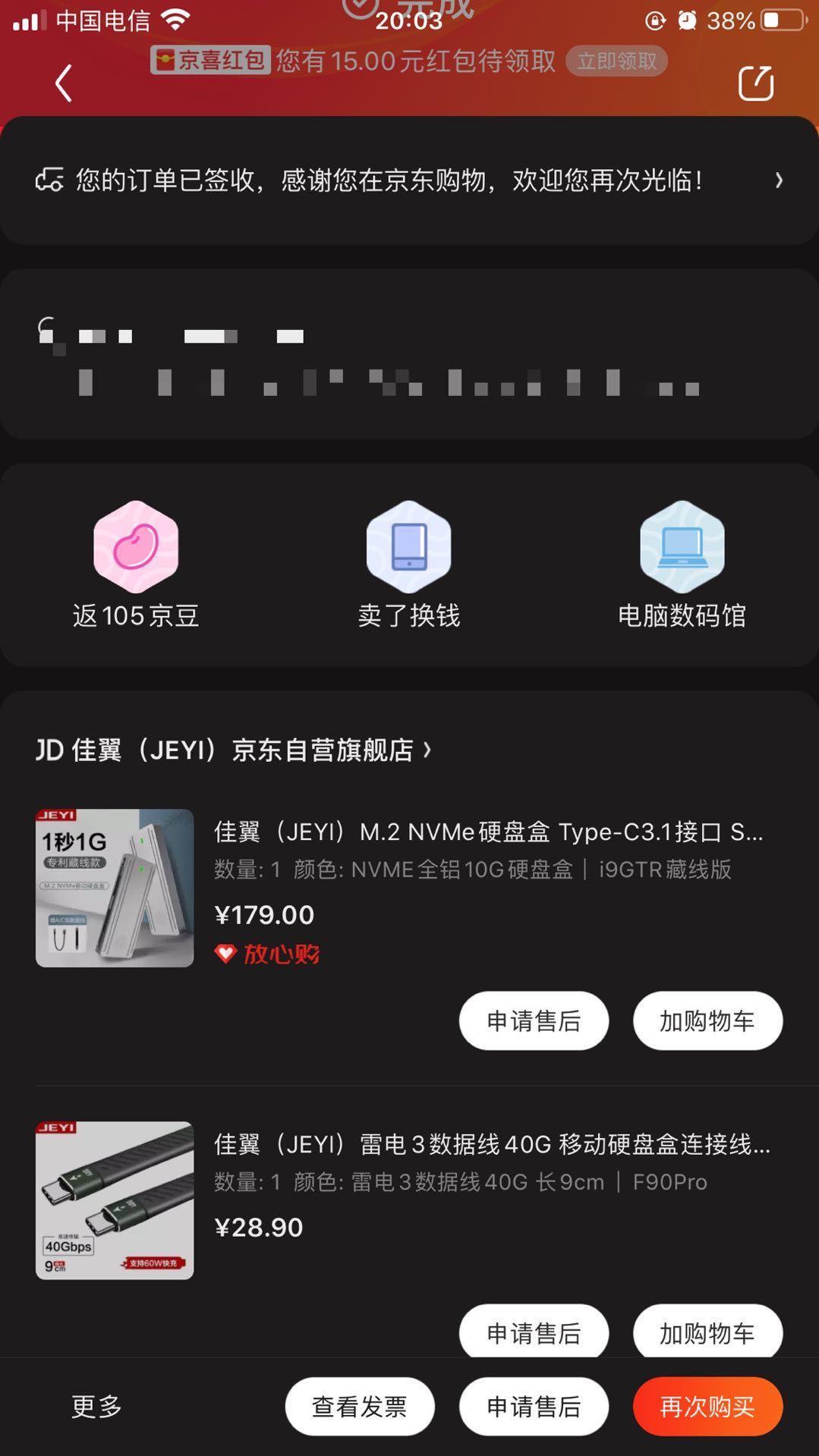The width and height of the screenshot is (819, 1456).
Task: Go back using the top-left arrow
Action: pyautogui.click(x=64, y=83)
